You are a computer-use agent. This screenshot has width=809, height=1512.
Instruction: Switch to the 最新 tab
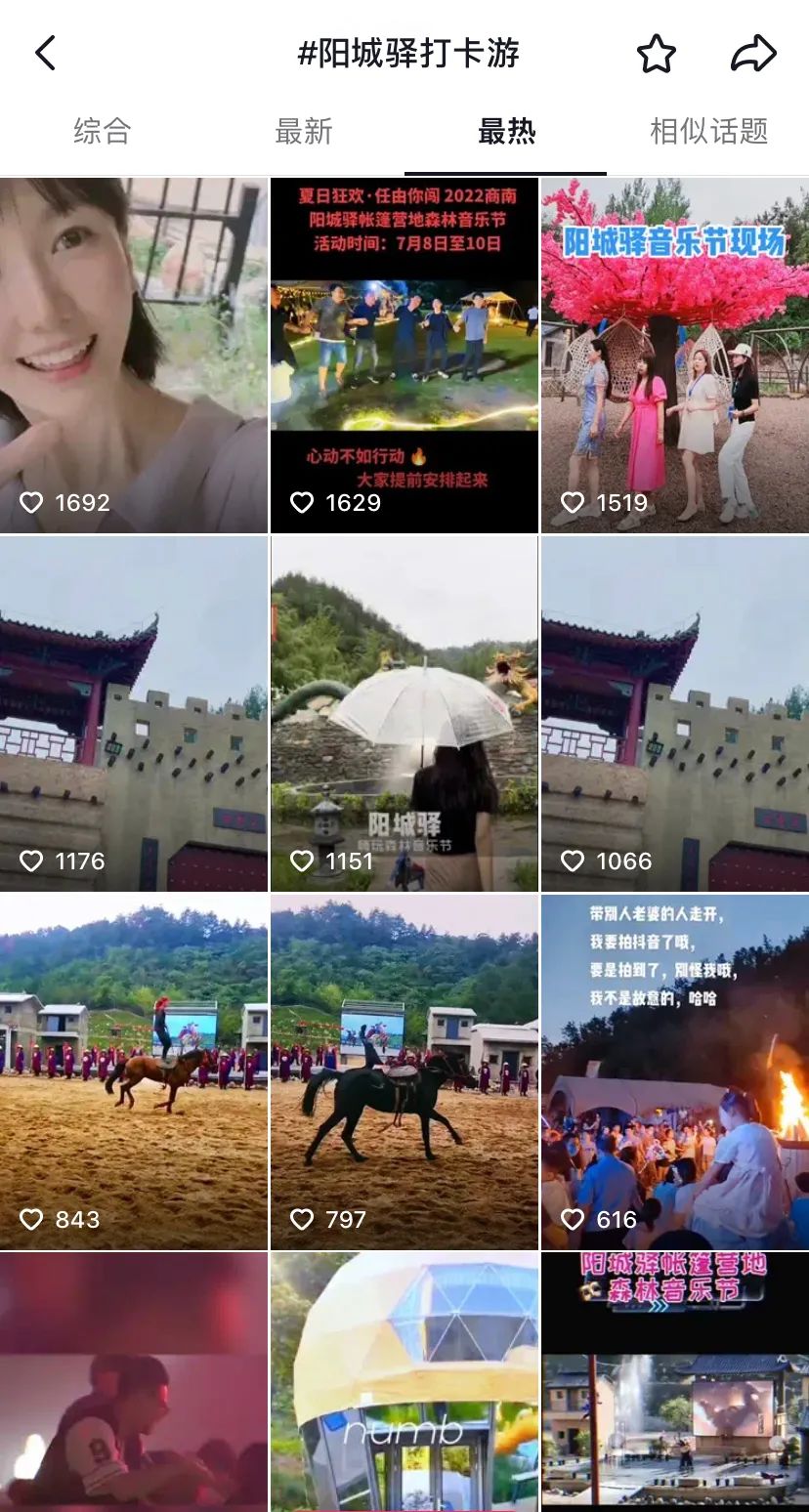point(304,131)
